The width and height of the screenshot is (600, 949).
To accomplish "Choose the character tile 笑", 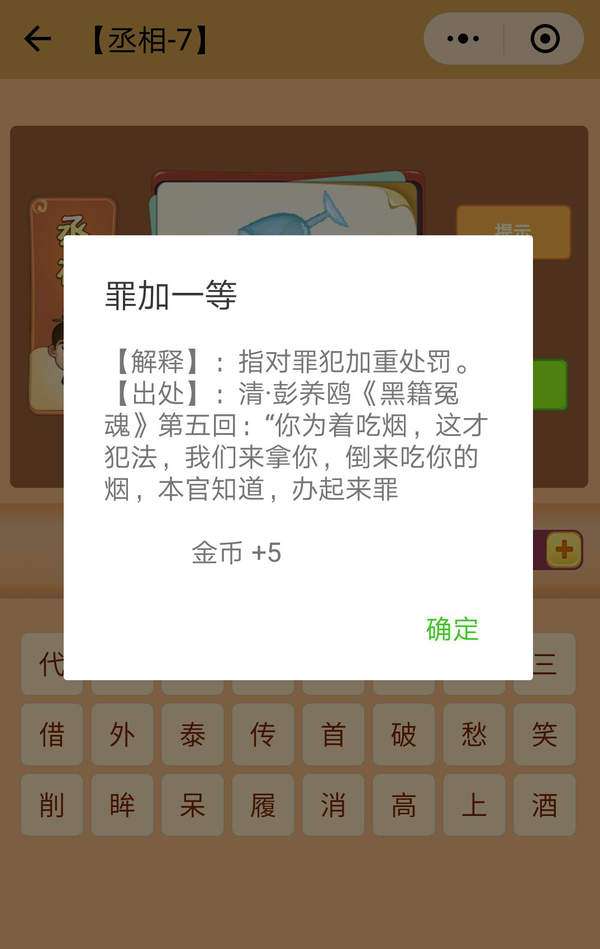I will click(x=544, y=735).
